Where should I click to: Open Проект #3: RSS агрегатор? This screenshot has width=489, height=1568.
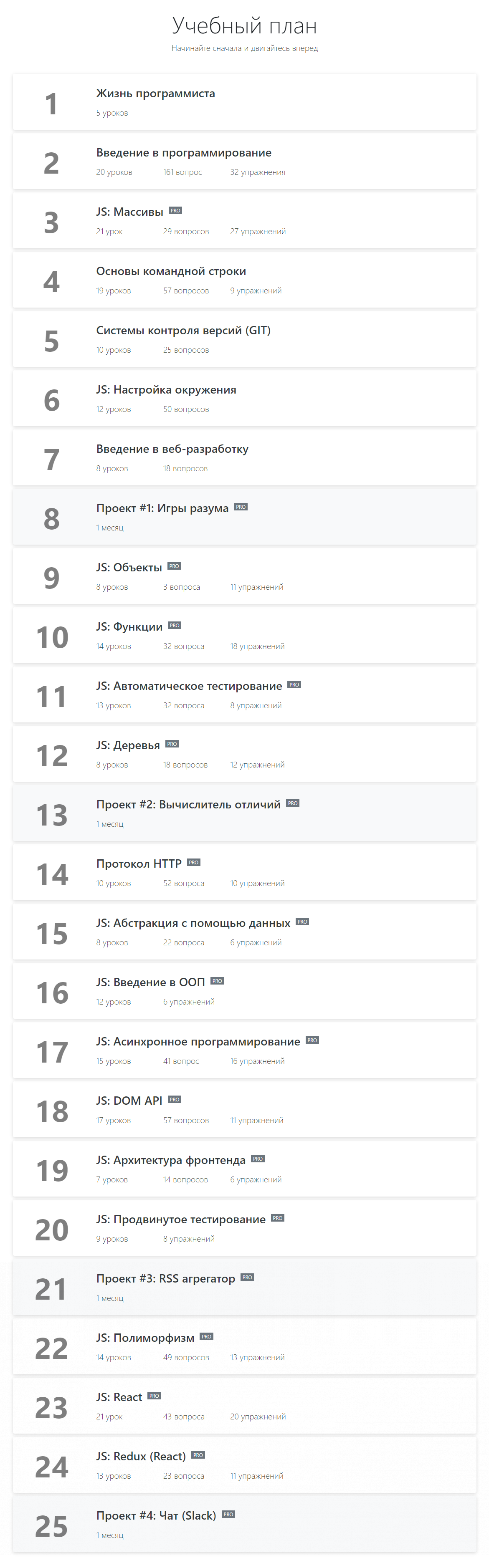pos(165,1278)
